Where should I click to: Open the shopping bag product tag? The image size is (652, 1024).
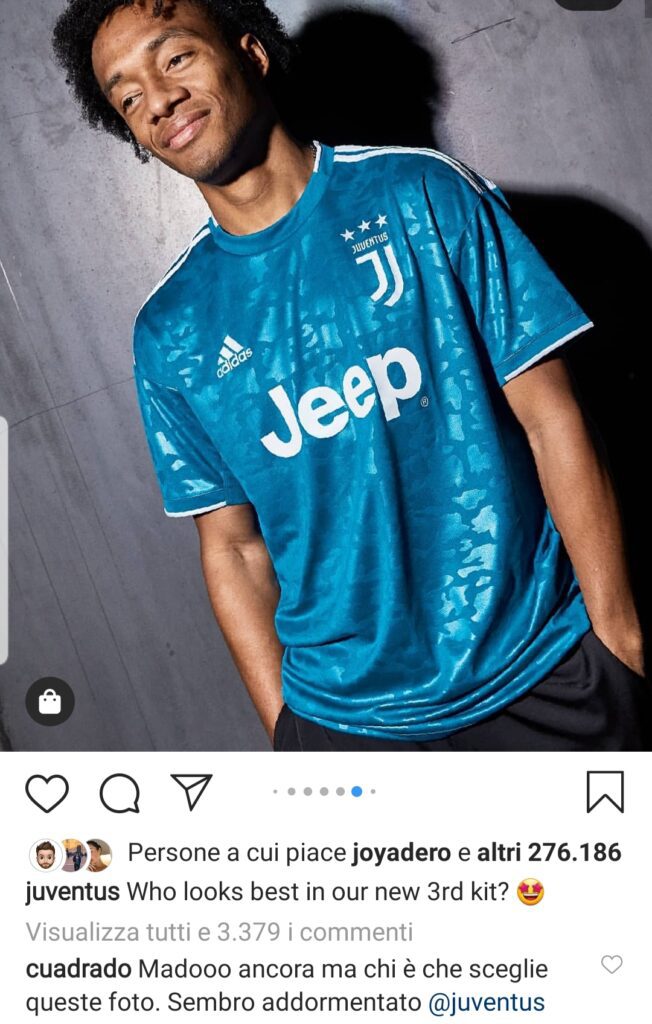point(50,702)
